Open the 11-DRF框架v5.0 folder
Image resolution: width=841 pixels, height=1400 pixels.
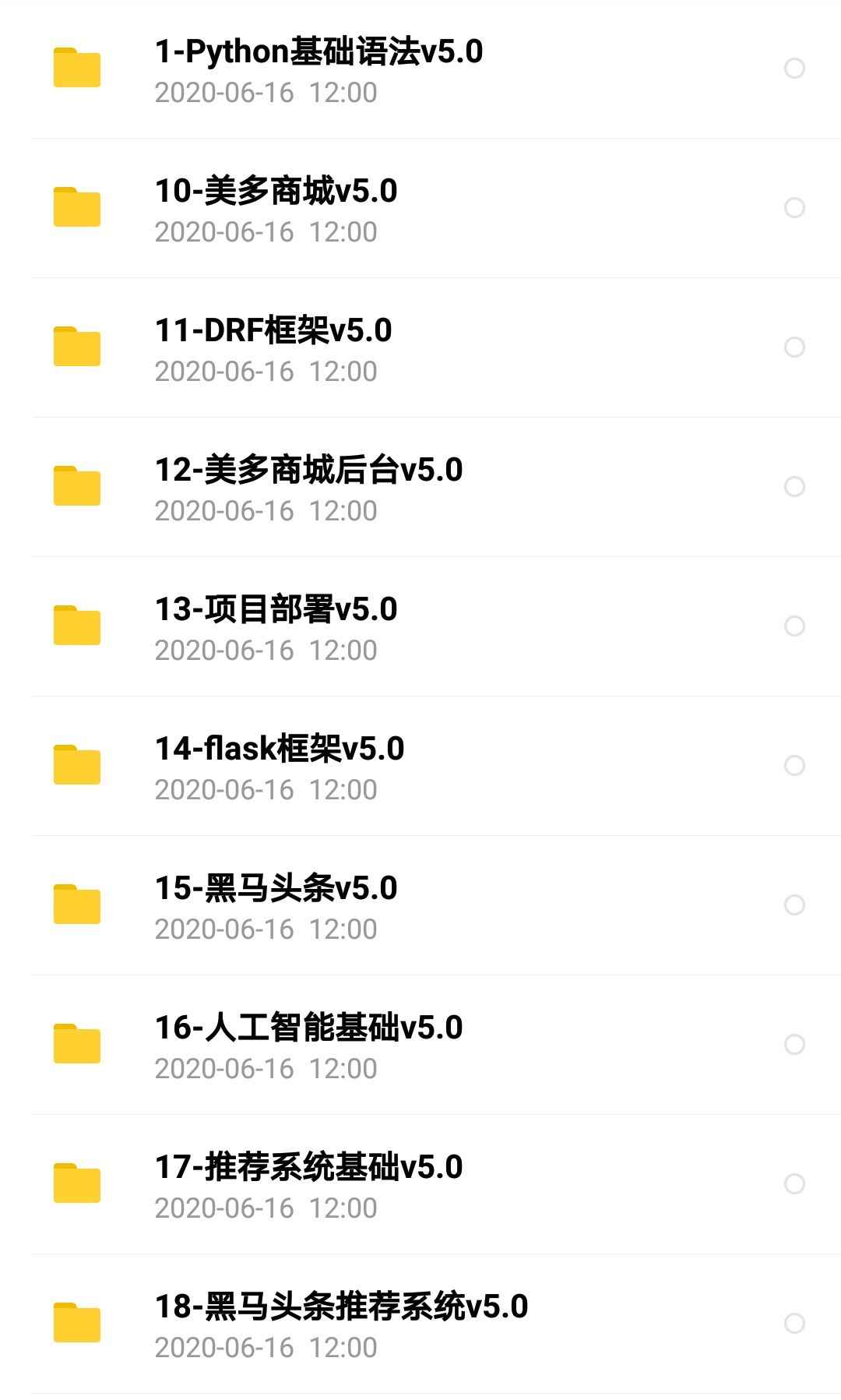(273, 331)
